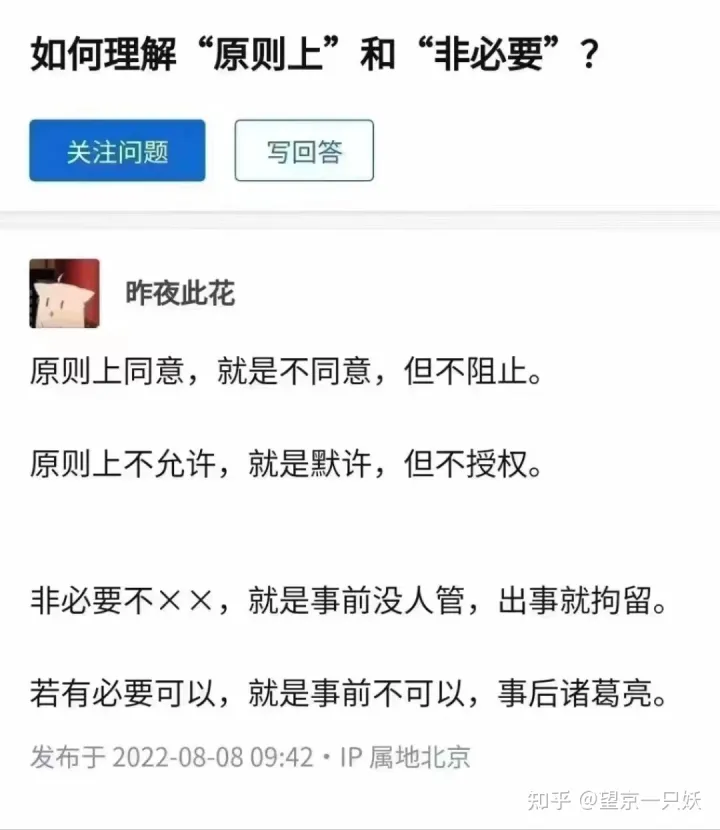Screen dimensions: 720x830
Task: Follow the question with 关注问题 button
Action: [117, 151]
